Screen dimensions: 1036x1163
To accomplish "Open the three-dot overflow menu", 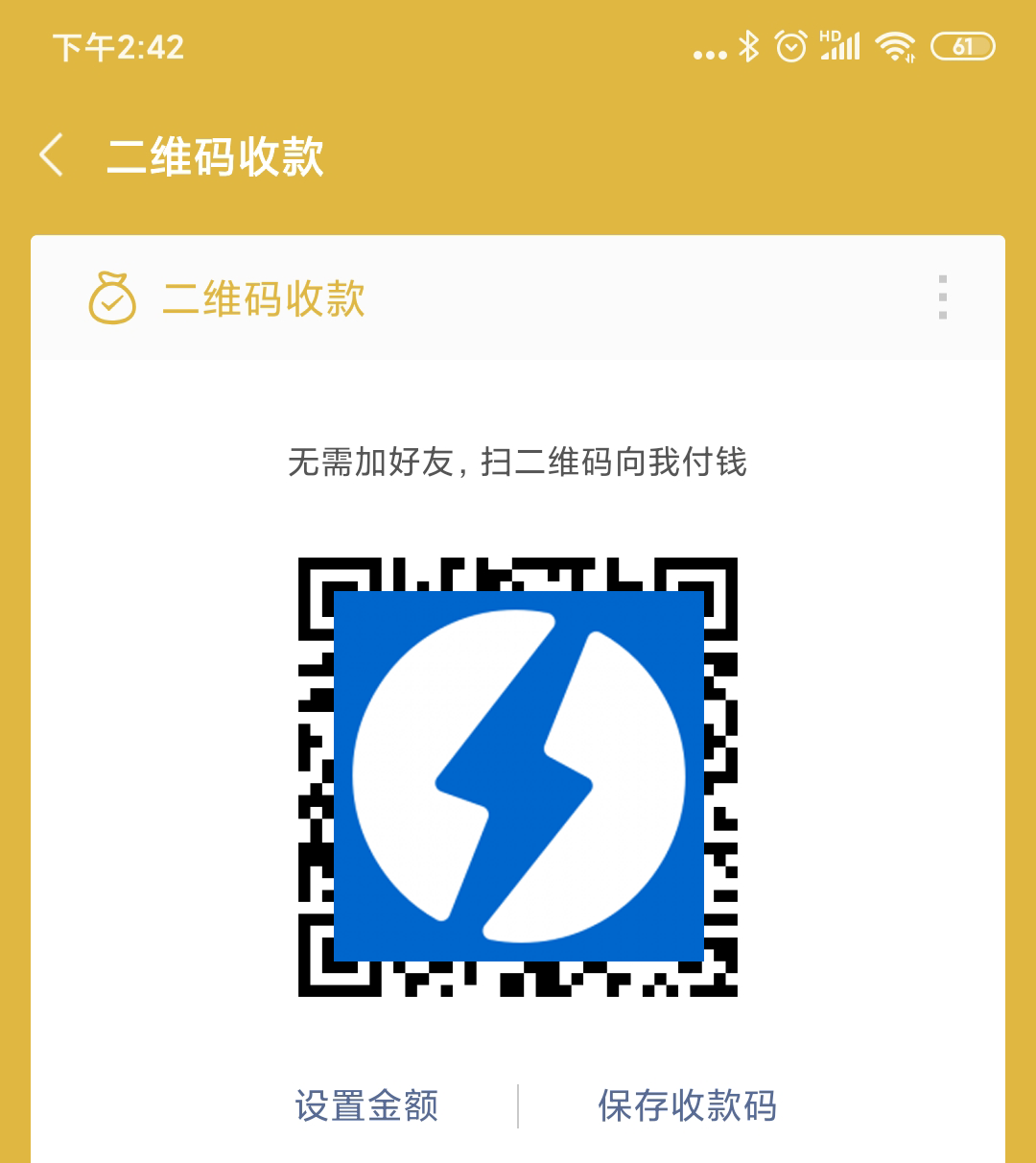I will (x=945, y=299).
